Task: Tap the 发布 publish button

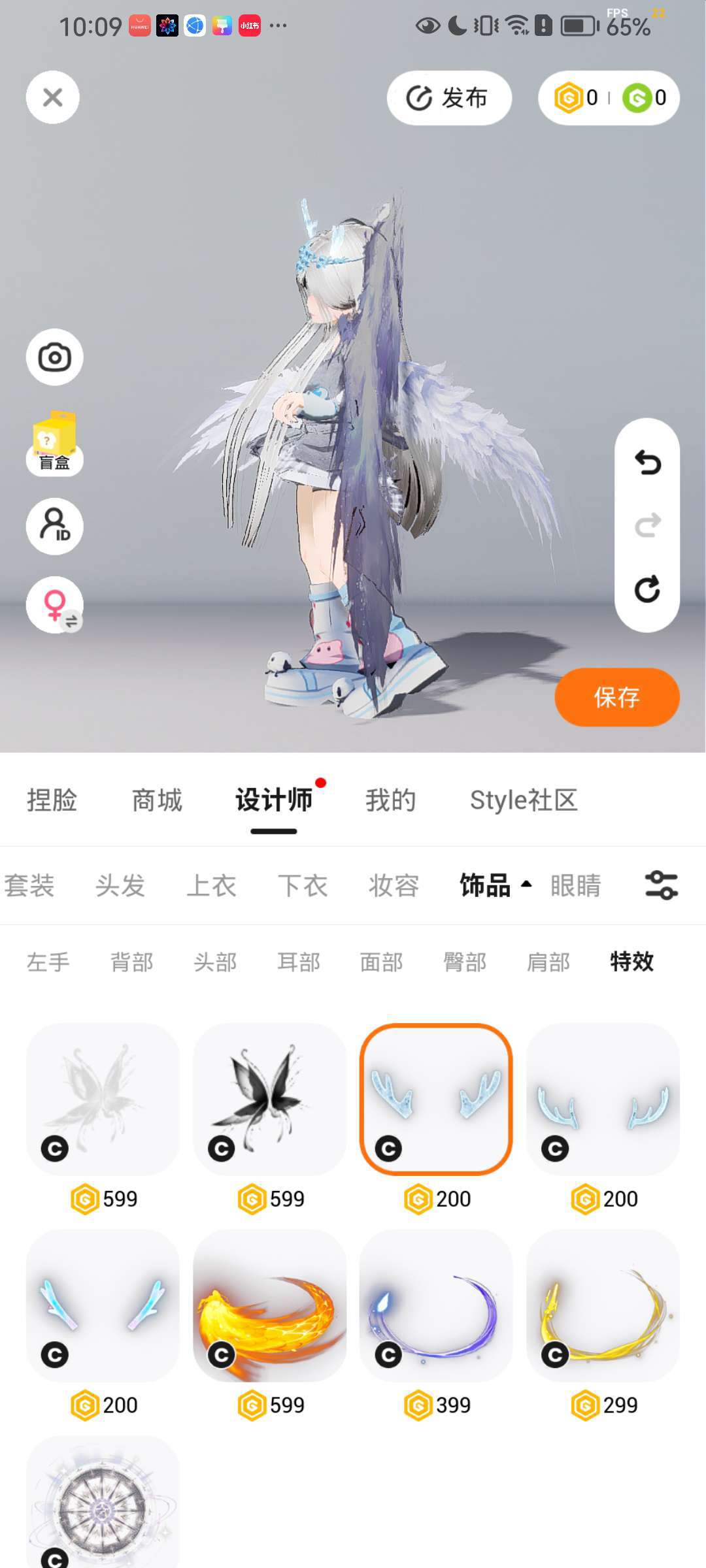Action: point(448,98)
